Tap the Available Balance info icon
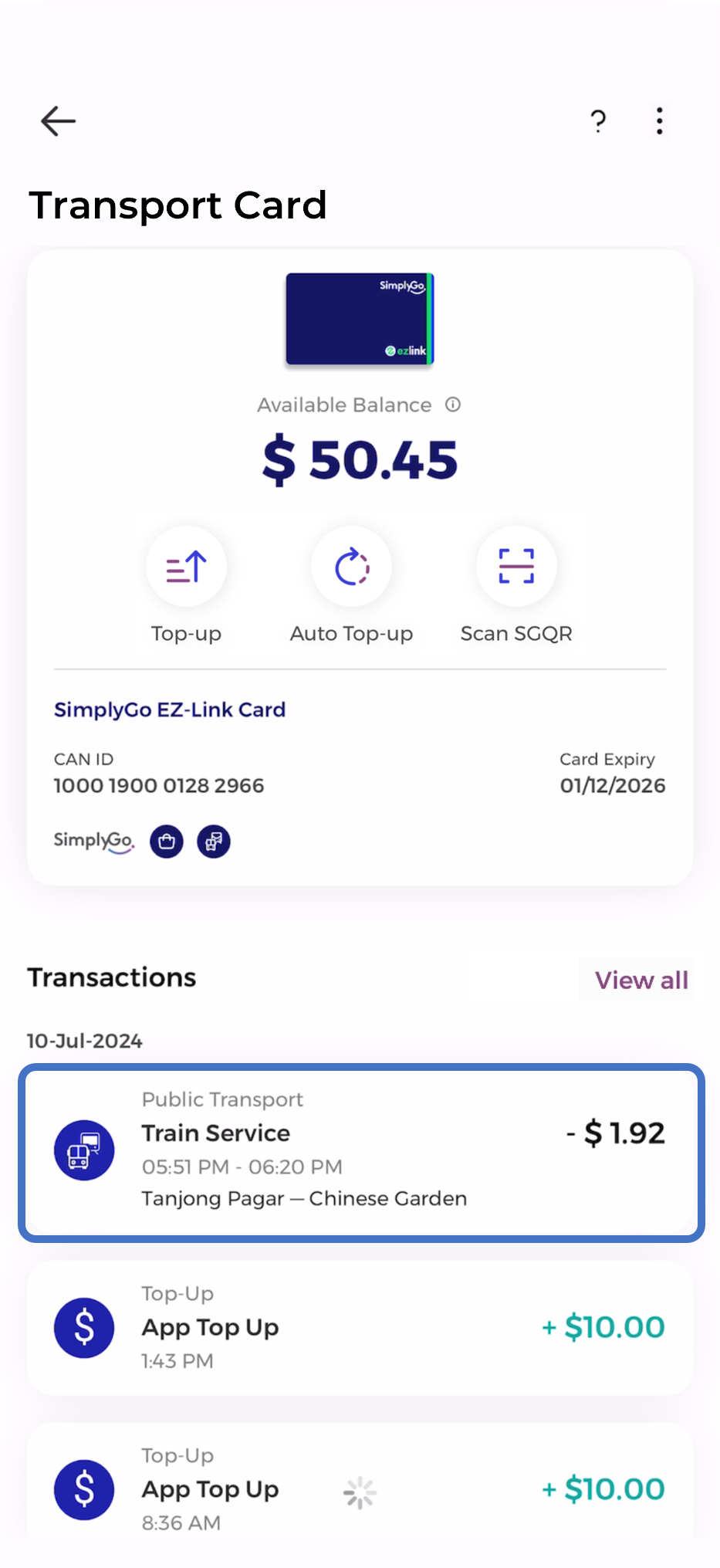This screenshot has width=720, height=1568. coord(453,405)
